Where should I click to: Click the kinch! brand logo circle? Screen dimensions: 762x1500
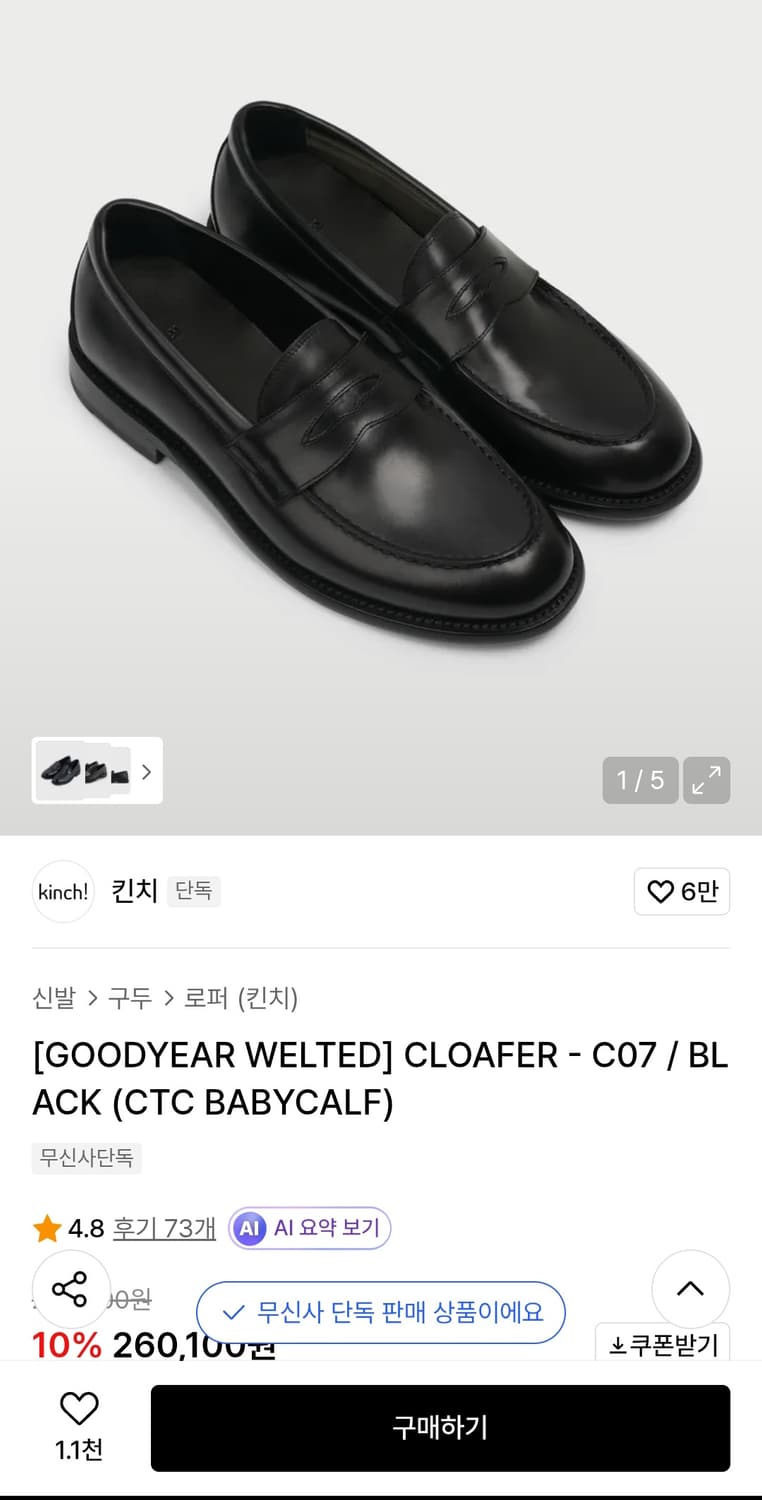[62, 891]
